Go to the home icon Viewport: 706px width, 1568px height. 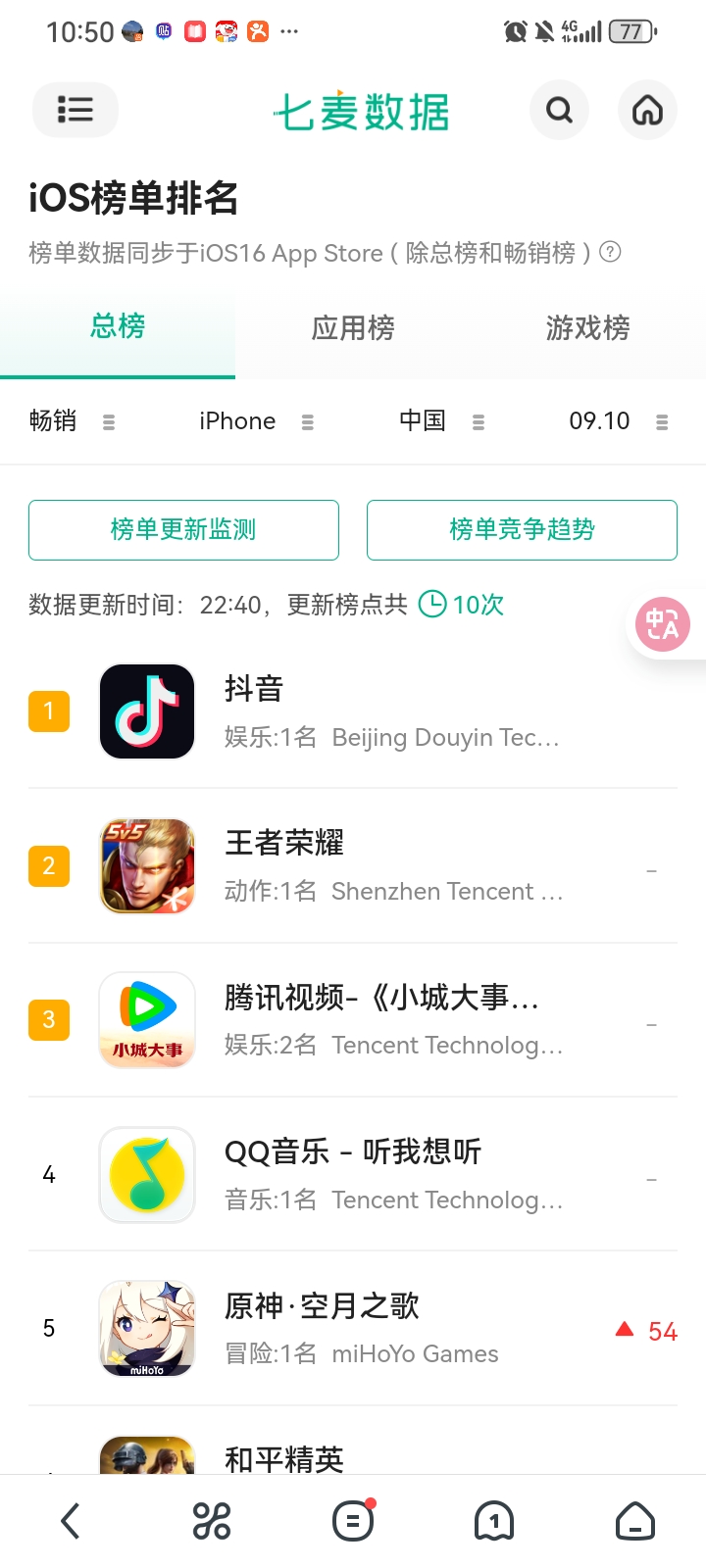(x=647, y=110)
